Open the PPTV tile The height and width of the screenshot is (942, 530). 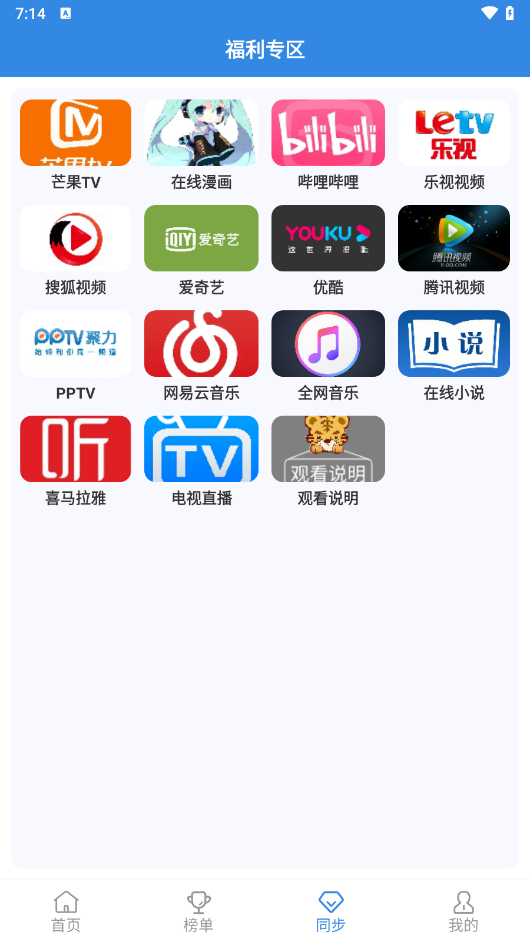(76, 356)
